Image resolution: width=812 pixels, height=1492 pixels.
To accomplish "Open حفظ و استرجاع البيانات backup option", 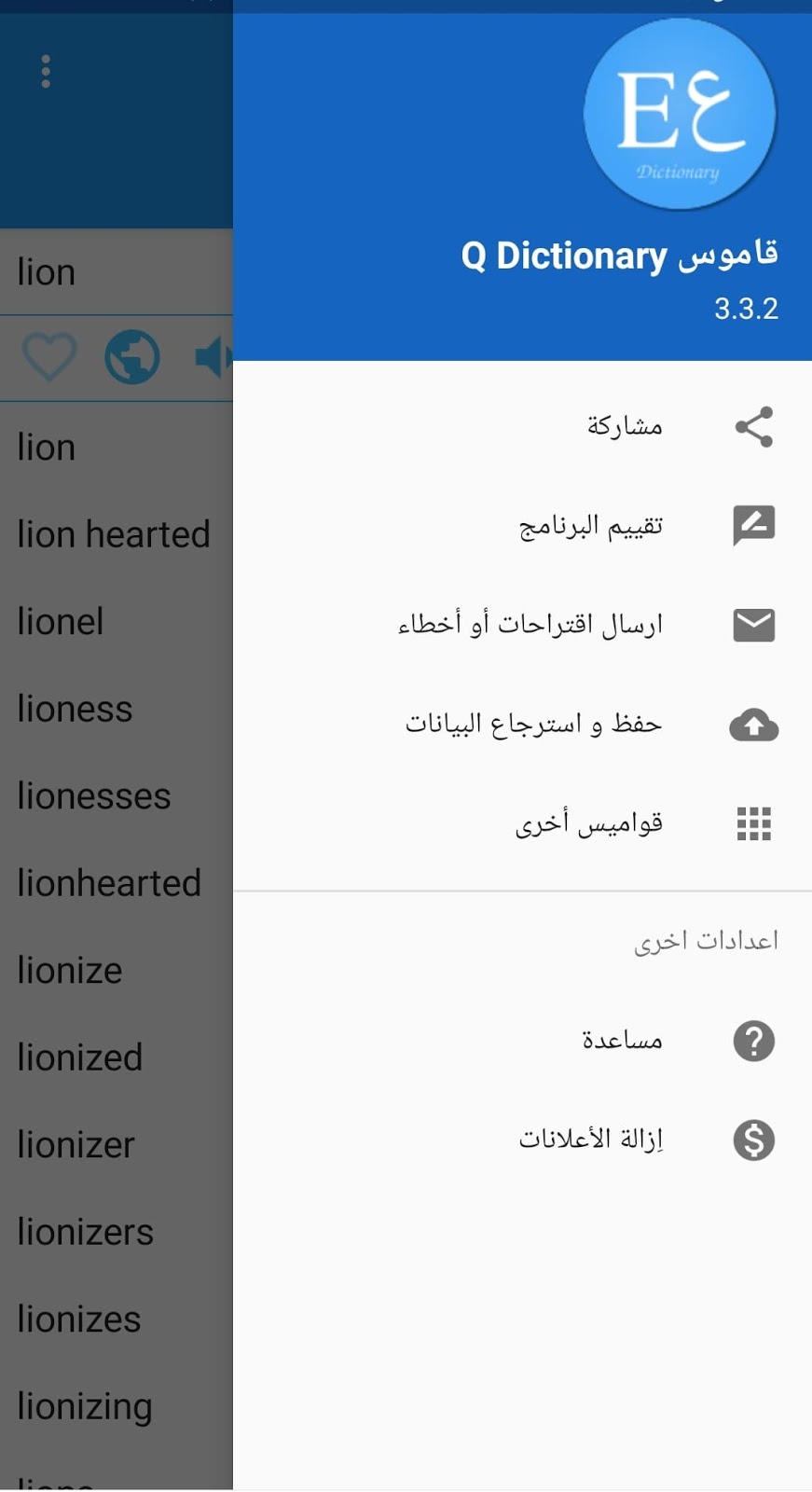I will point(522,724).
